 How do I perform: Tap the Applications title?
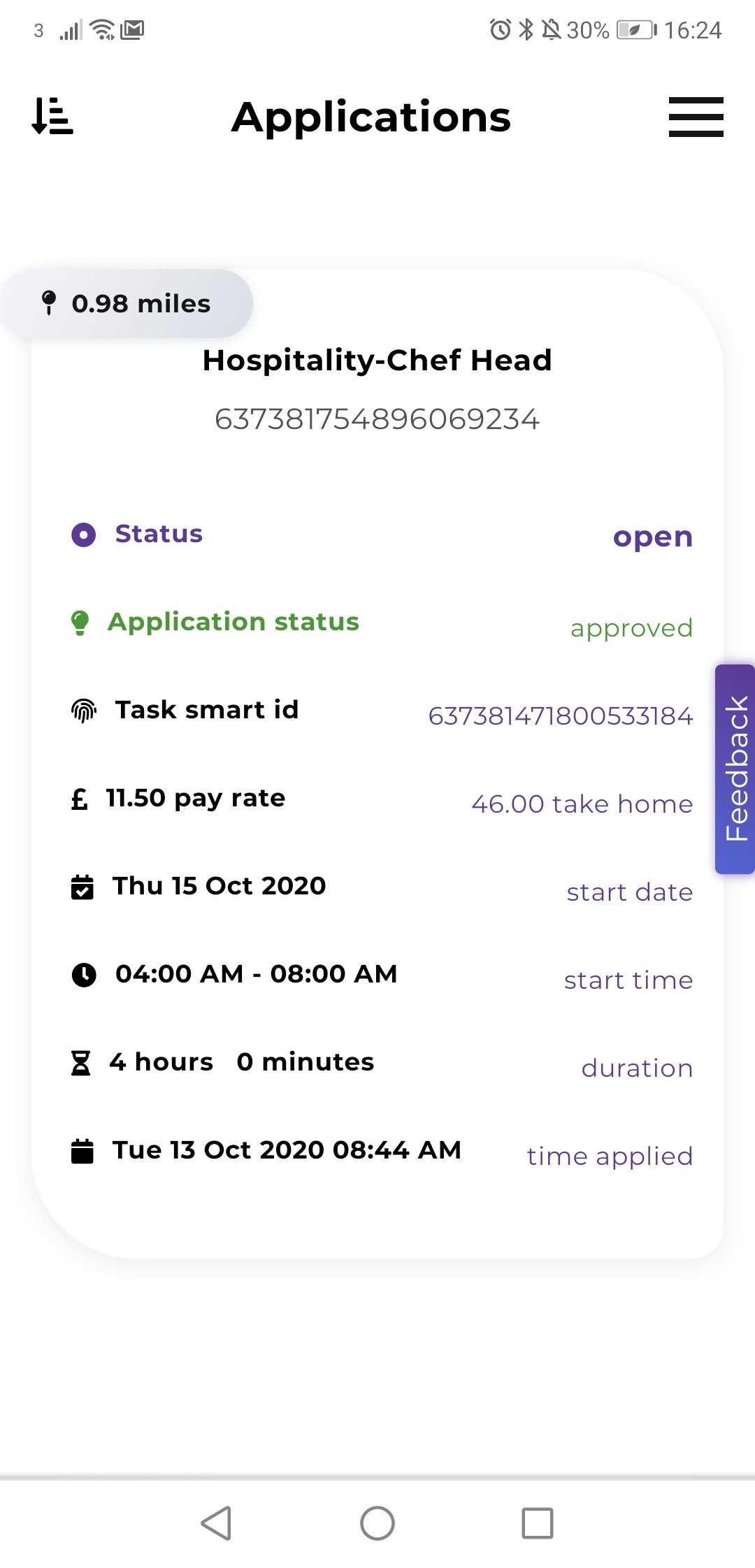point(371,117)
